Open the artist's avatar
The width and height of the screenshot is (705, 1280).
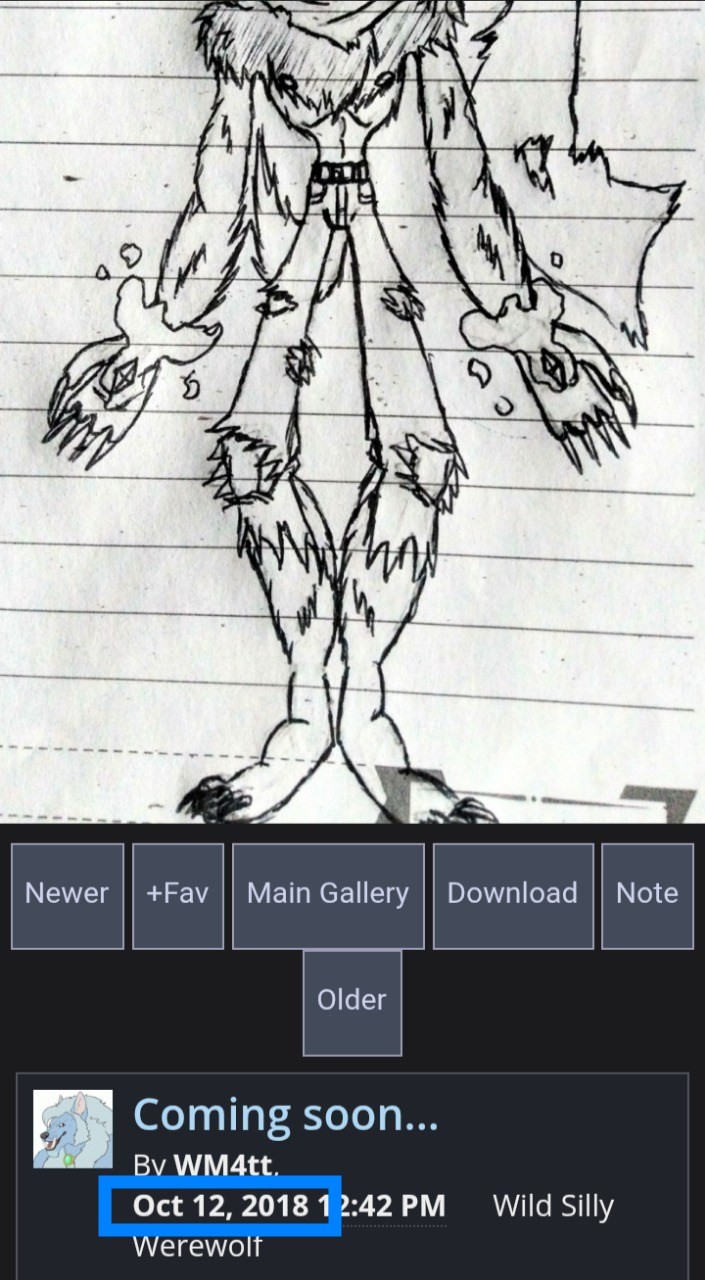[x=73, y=1129]
